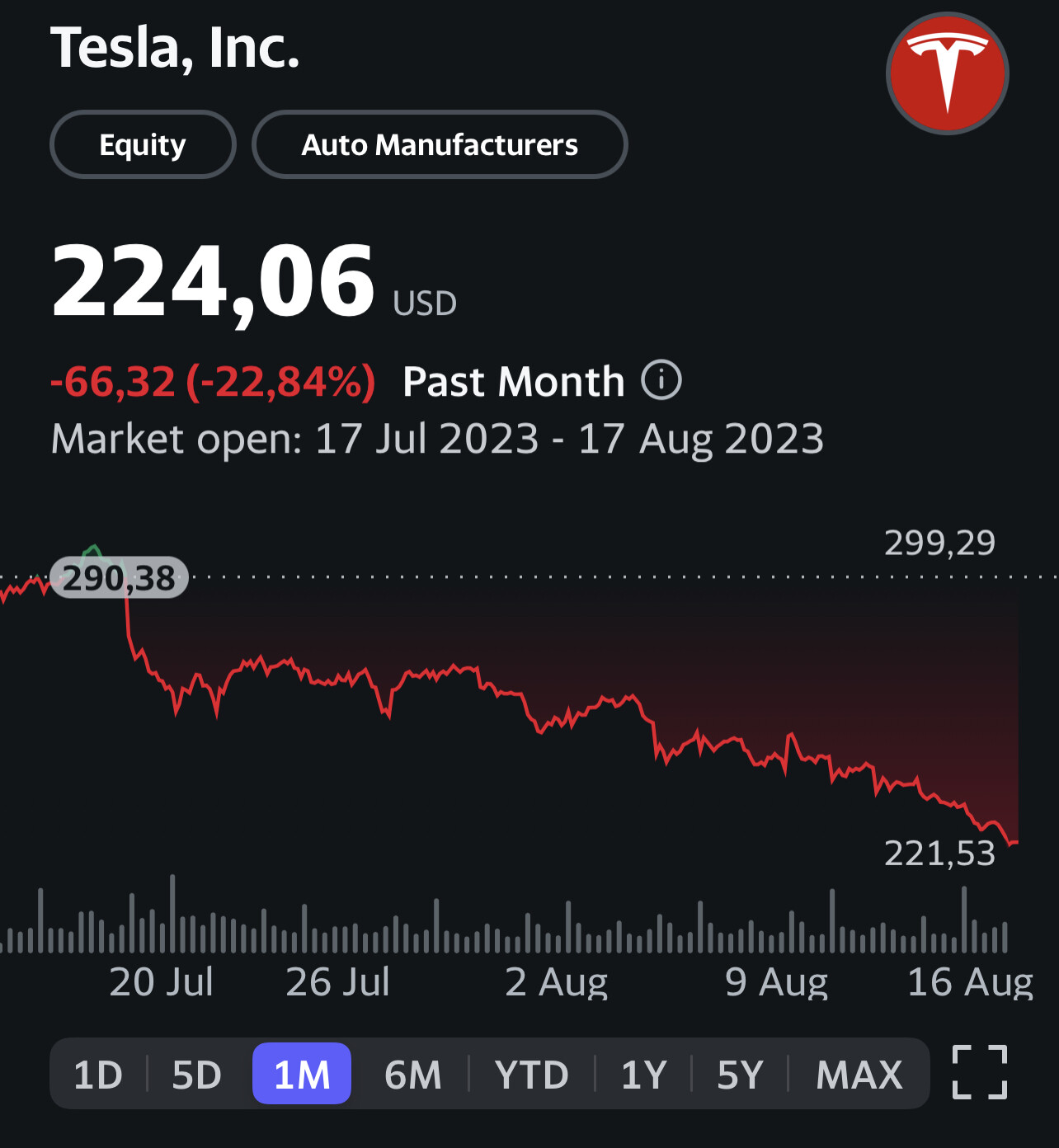View the 5Y chart range
Viewport: 1059px width, 1148px height.
(x=740, y=1075)
